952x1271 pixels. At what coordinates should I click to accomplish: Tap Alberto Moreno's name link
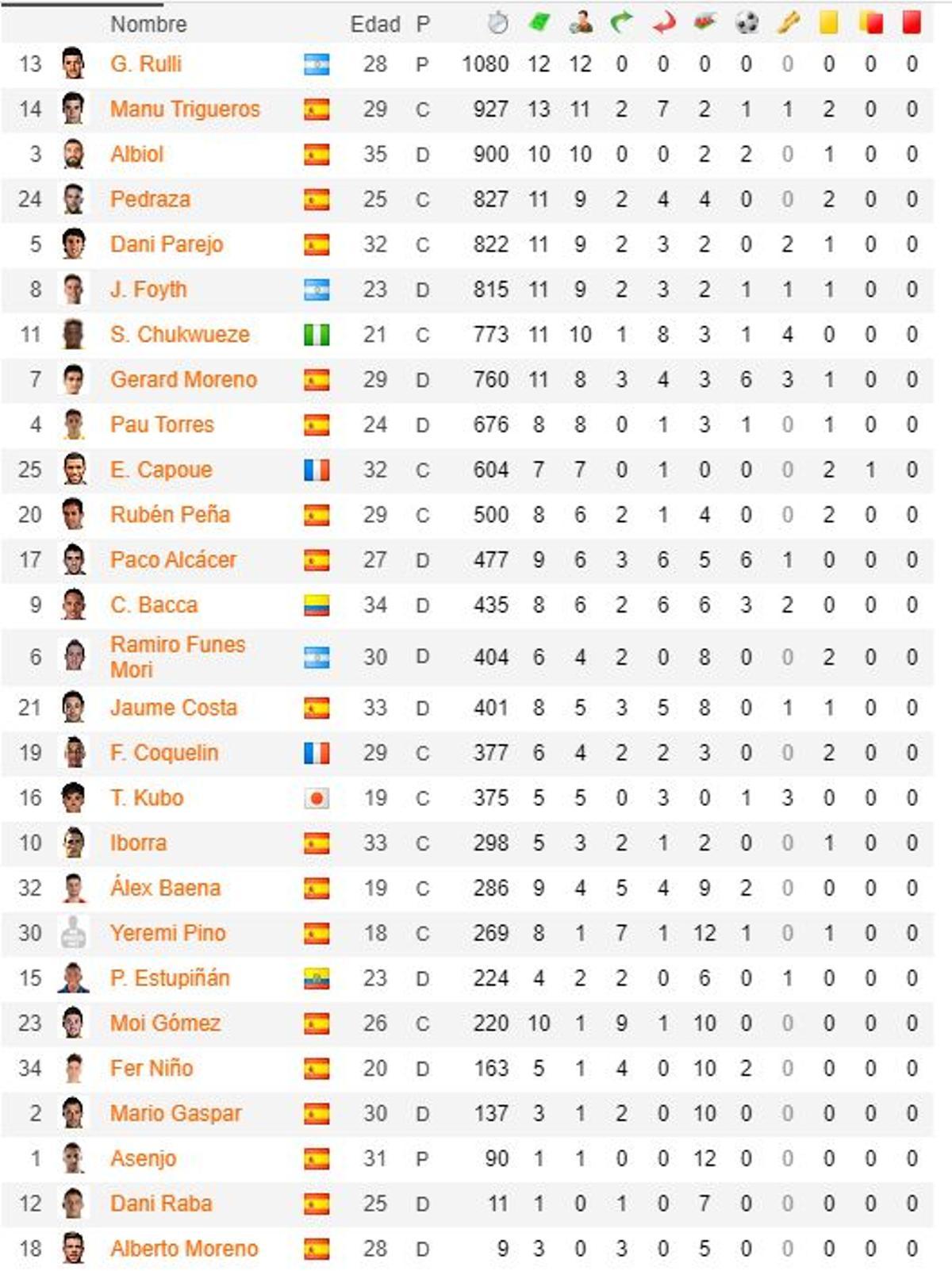click(x=184, y=1249)
